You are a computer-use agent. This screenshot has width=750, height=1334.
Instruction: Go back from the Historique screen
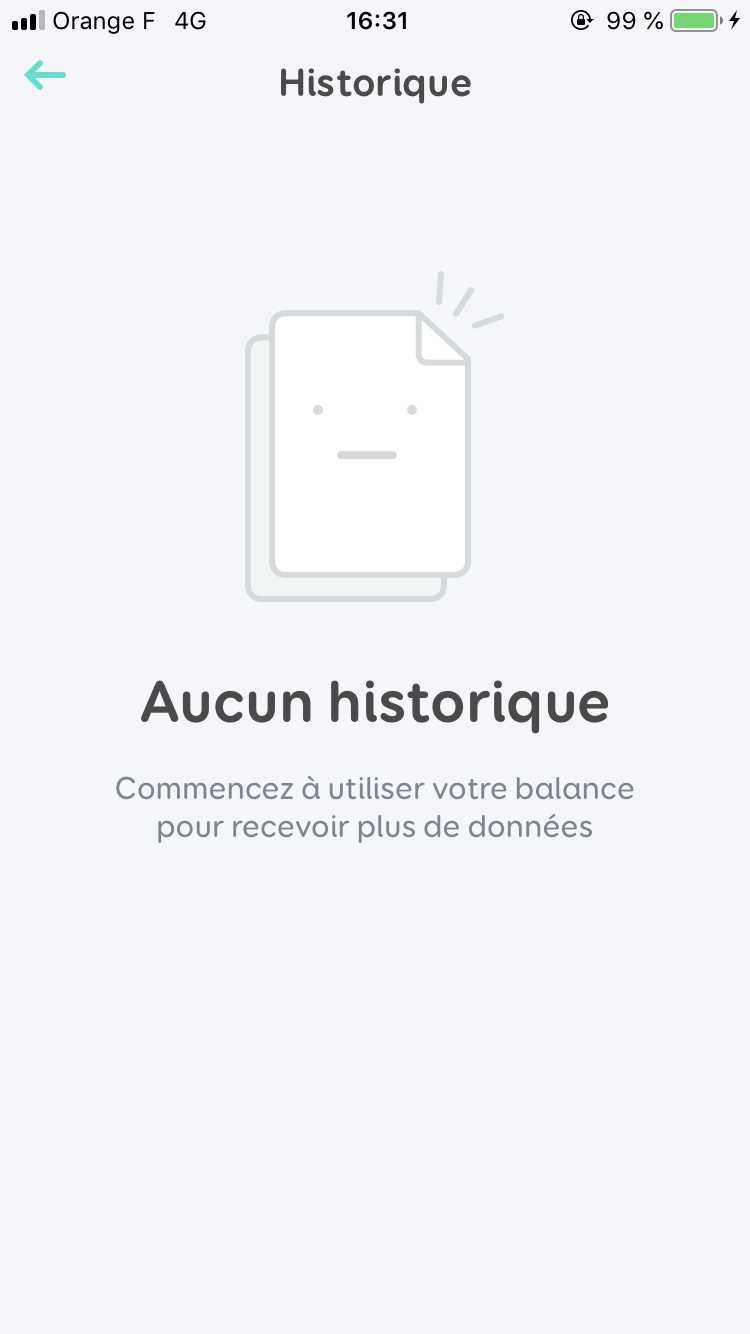click(45, 75)
